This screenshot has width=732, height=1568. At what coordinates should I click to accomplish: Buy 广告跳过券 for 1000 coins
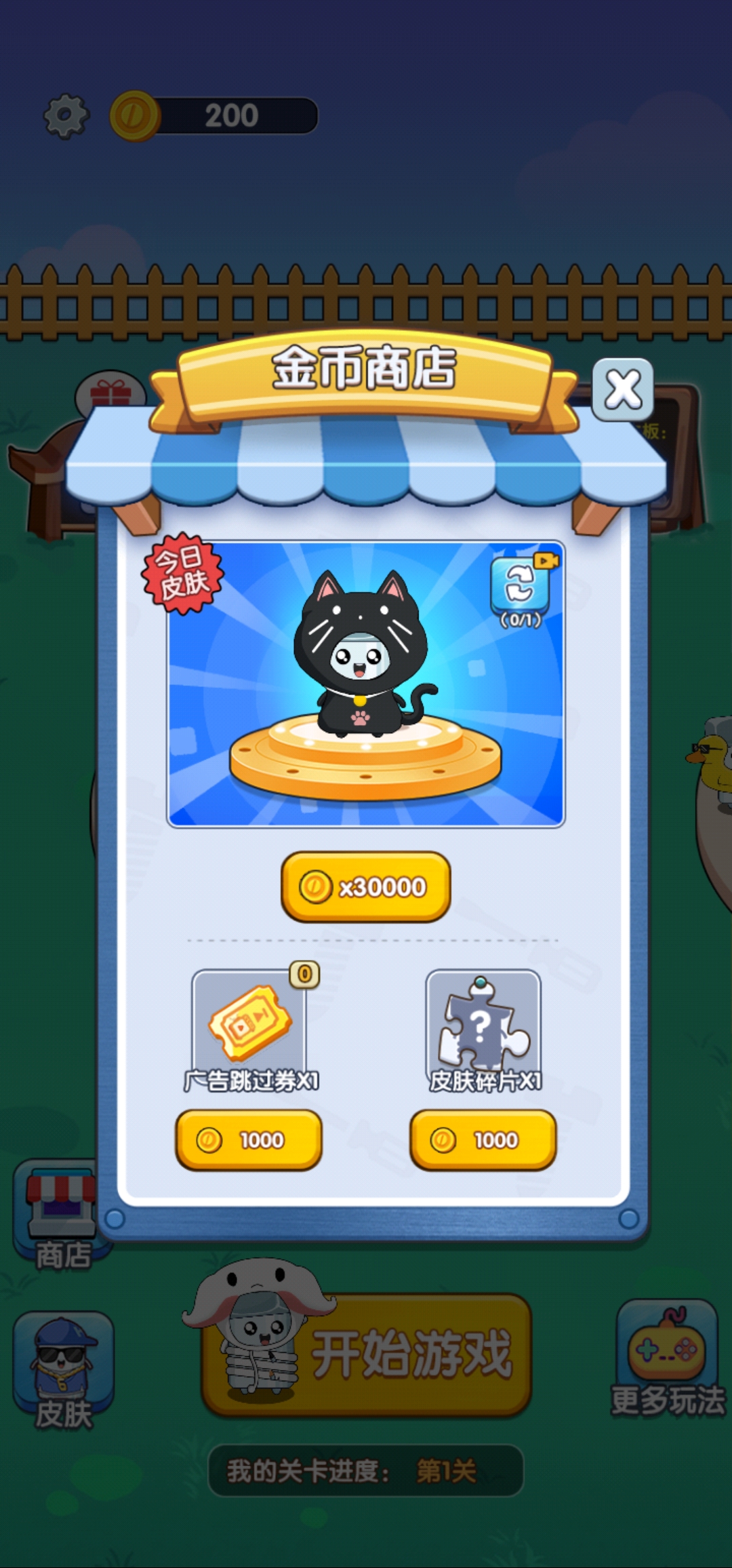(249, 1139)
